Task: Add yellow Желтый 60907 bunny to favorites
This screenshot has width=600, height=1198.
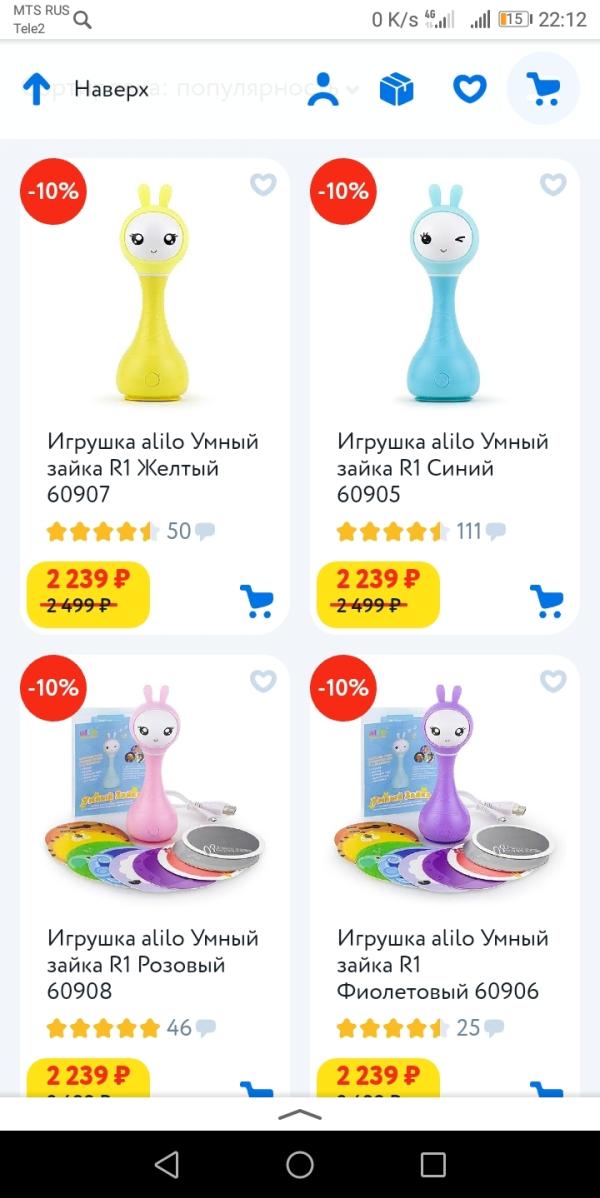Action: point(263,184)
